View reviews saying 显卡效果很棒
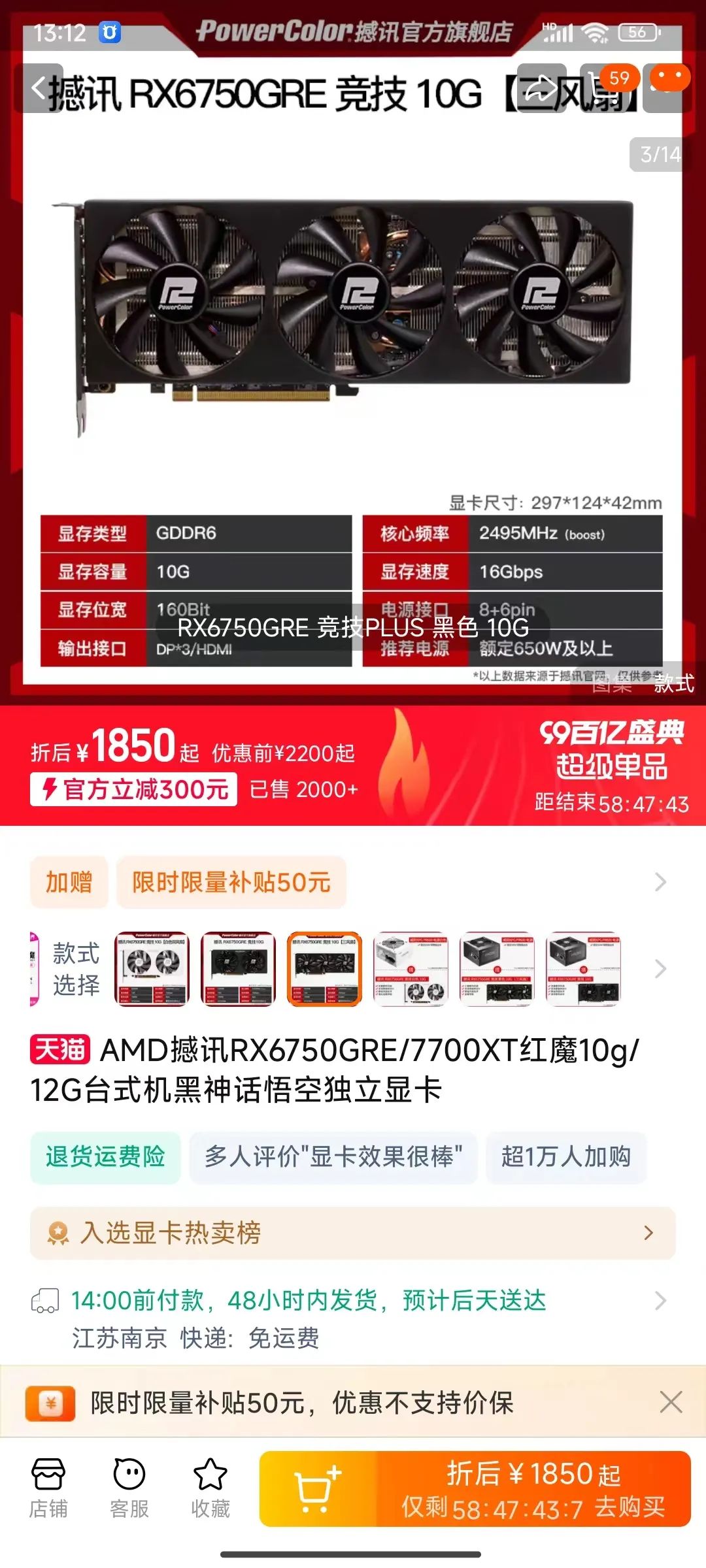 click(333, 1157)
